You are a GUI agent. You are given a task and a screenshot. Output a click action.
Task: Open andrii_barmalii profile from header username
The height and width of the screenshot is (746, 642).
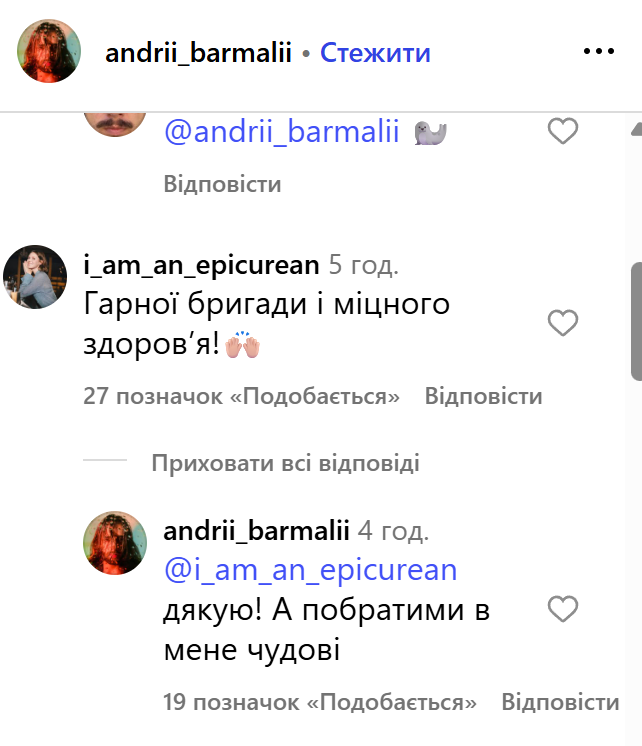click(x=198, y=53)
